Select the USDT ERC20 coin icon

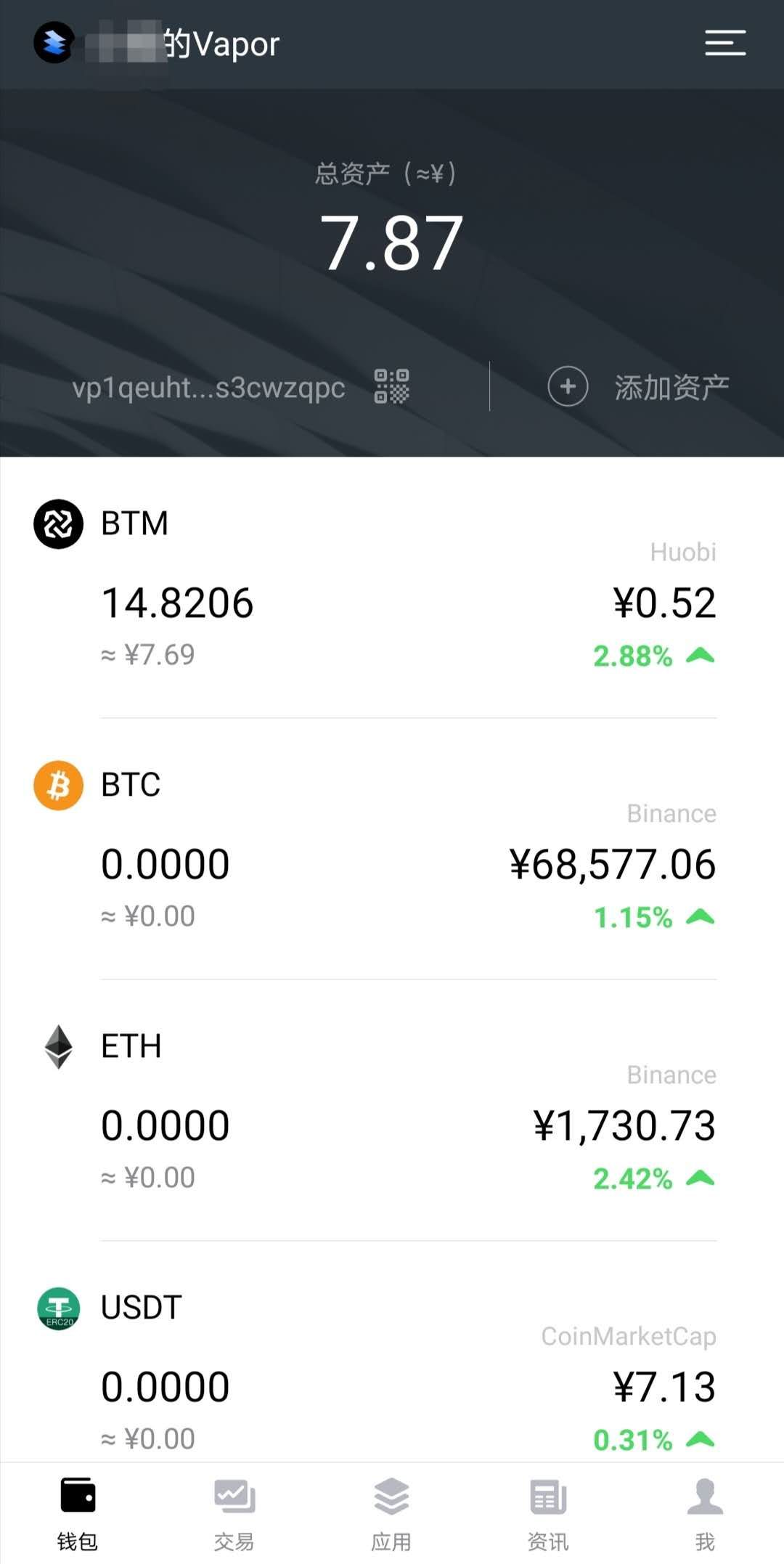(x=57, y=1308)
